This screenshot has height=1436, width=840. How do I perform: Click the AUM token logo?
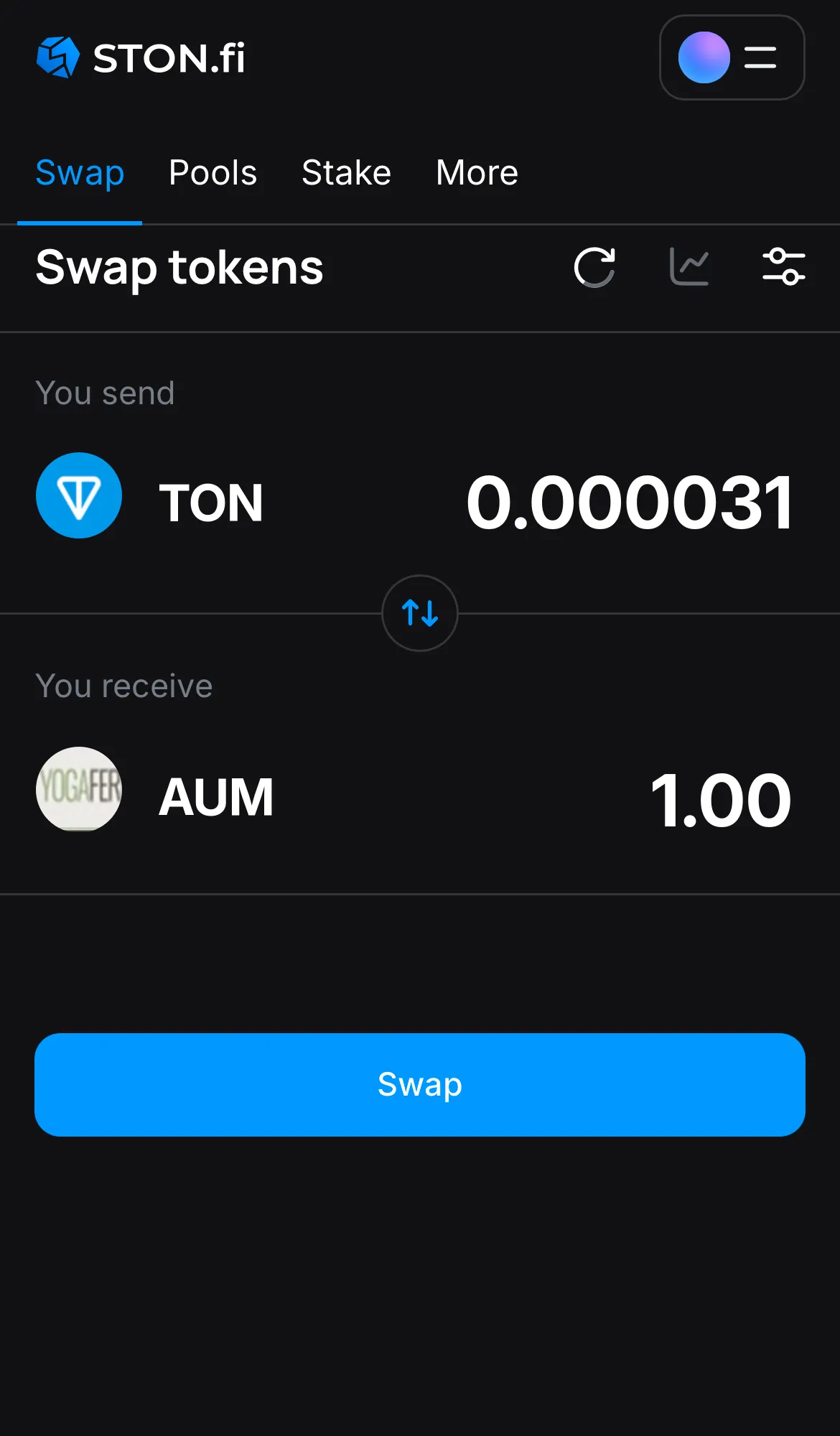pos(79,790)
